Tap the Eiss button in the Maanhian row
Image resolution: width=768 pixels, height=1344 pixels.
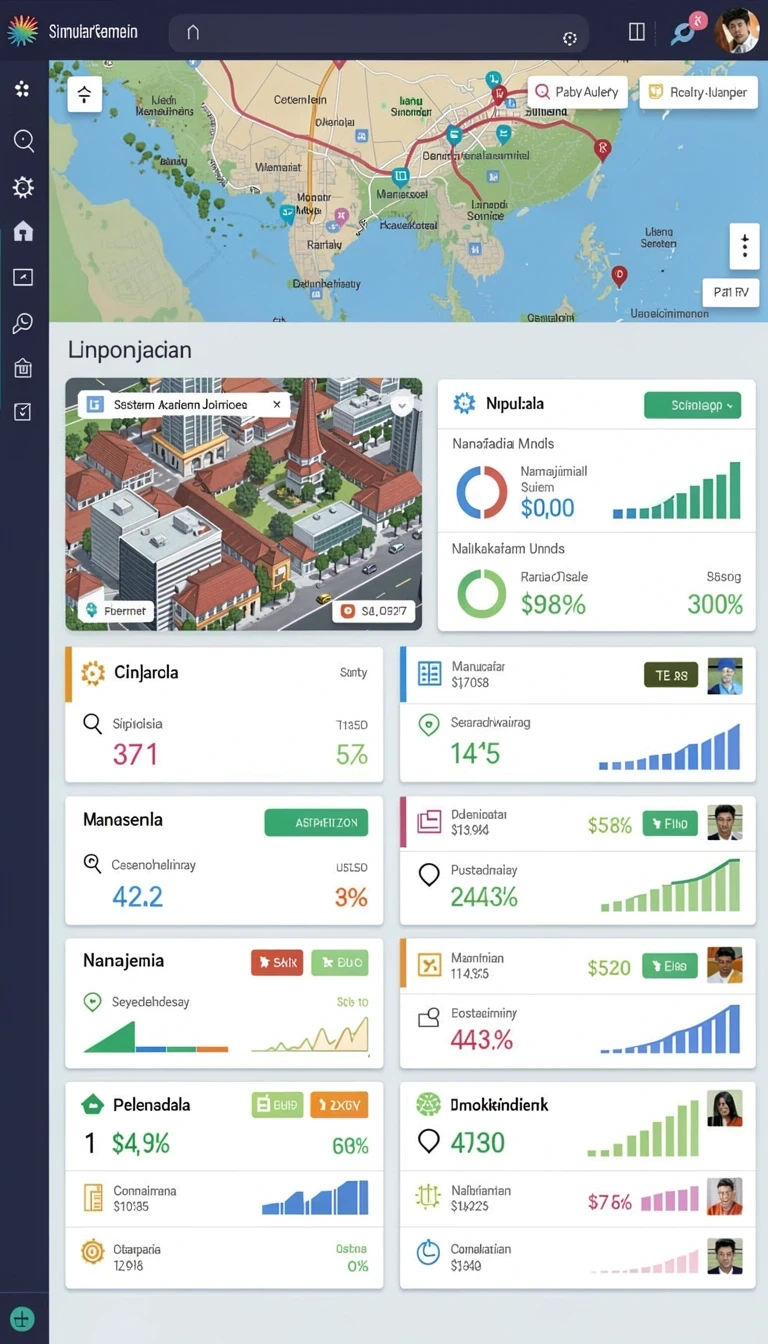[669, 966]
